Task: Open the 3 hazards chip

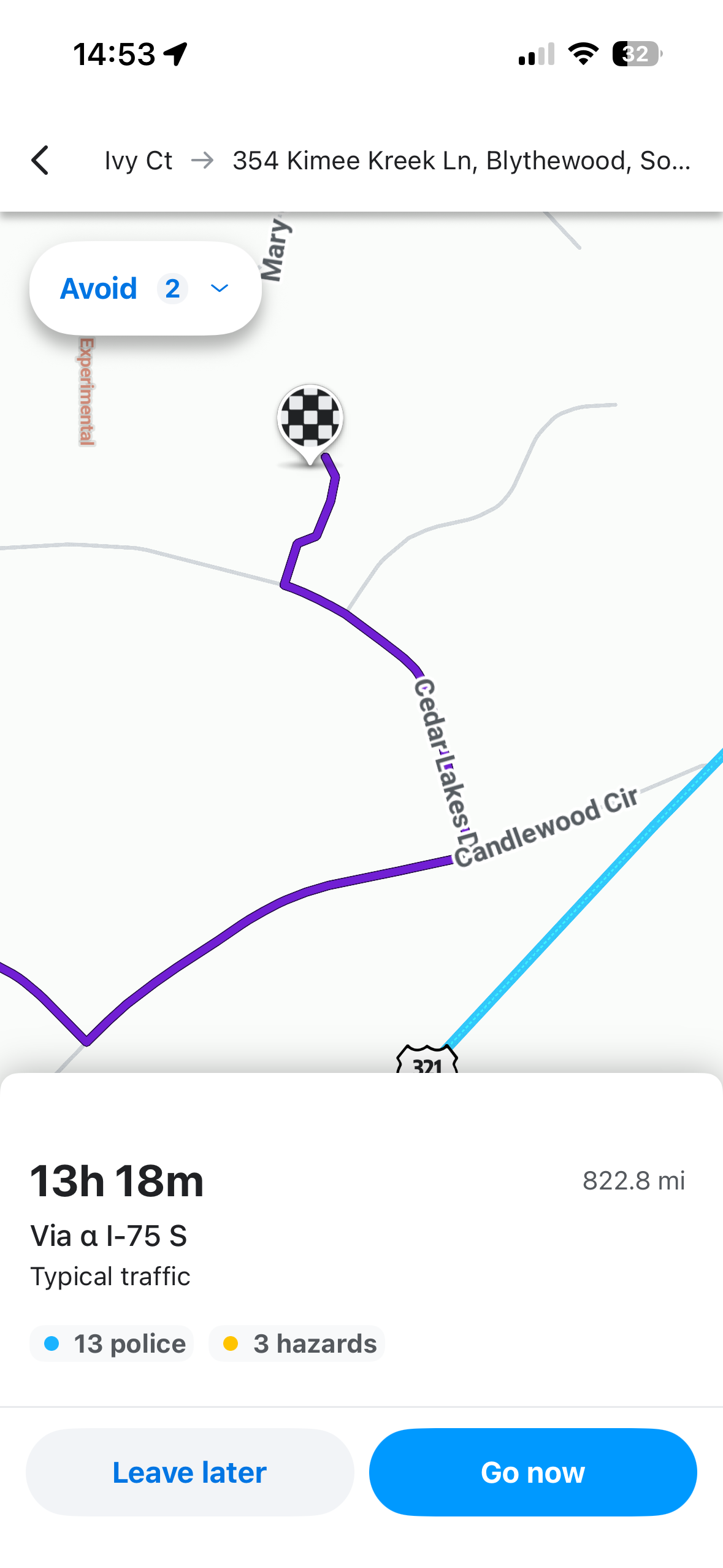Action: point(297,1343)
